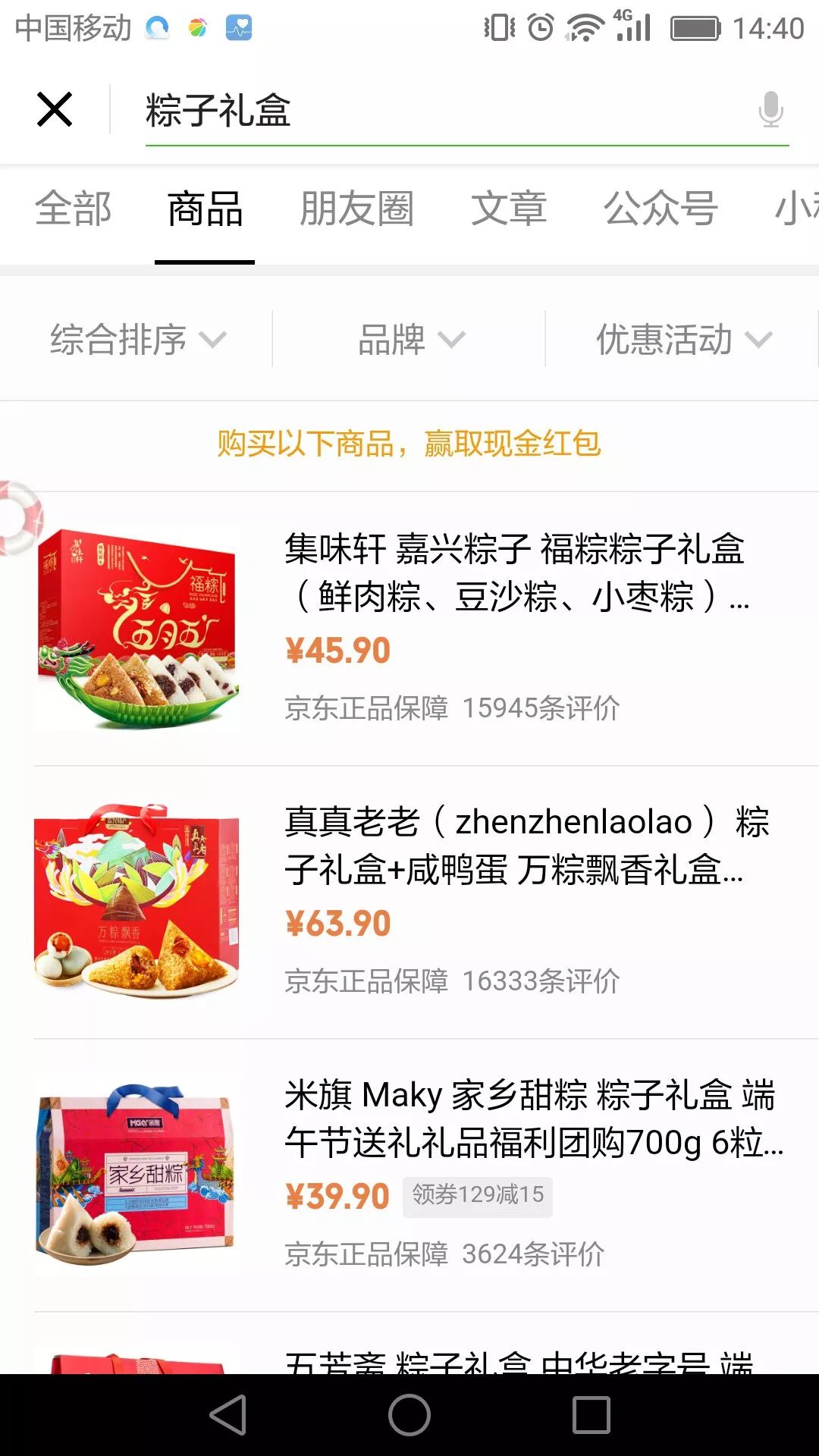Open the 品牌 brand filter dropdown

[x=410, y=340]
